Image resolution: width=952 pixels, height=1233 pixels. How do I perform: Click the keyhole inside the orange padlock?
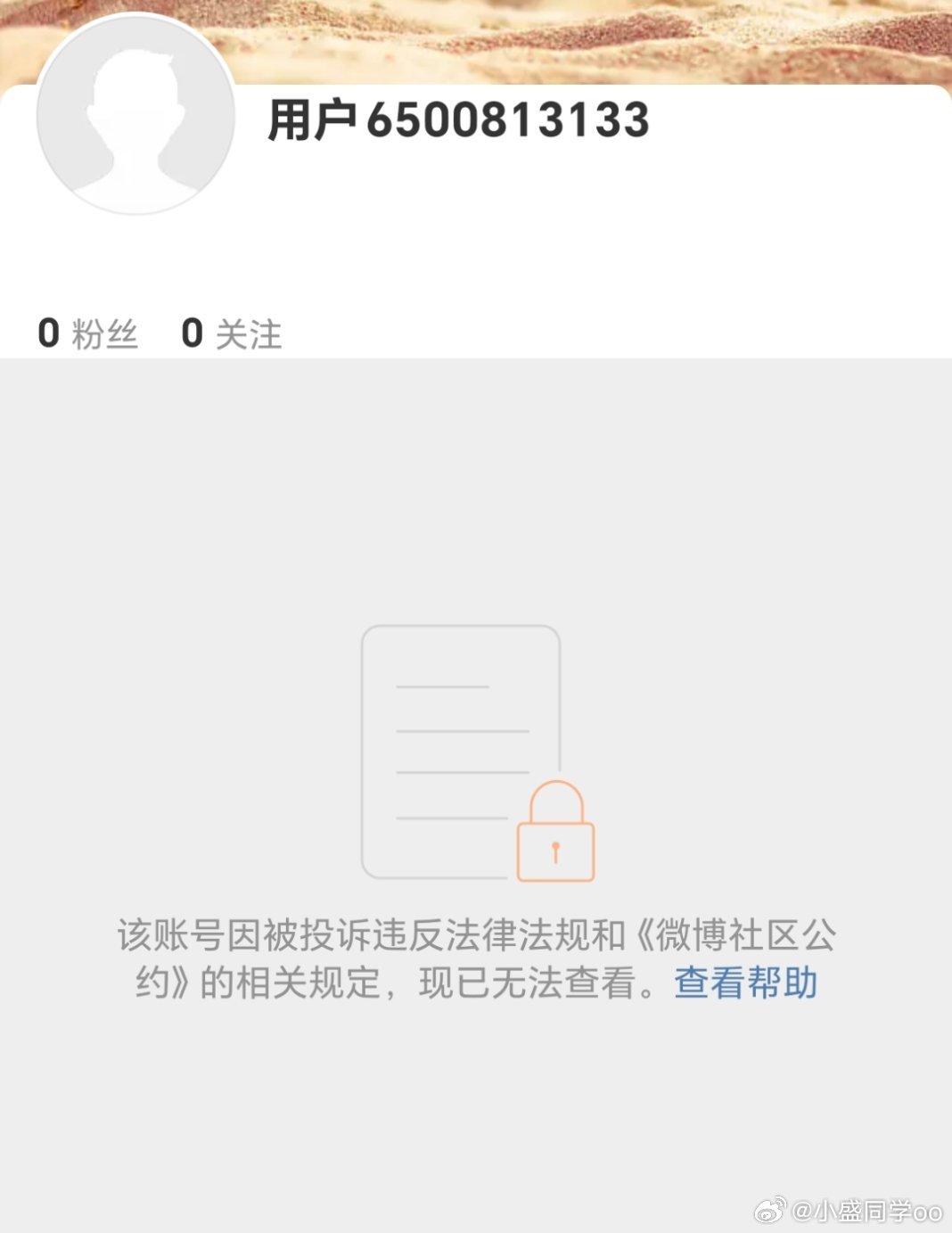click(554, 851)
